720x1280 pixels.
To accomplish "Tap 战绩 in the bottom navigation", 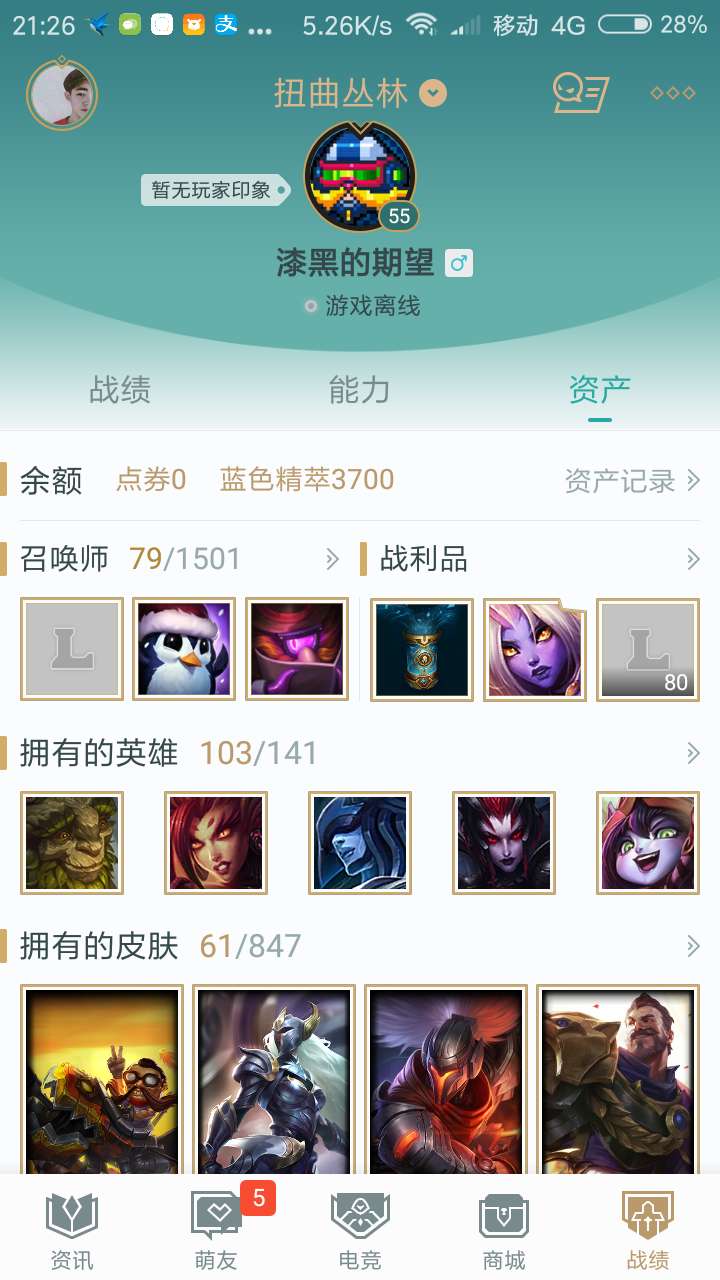I will (648, 1230).
